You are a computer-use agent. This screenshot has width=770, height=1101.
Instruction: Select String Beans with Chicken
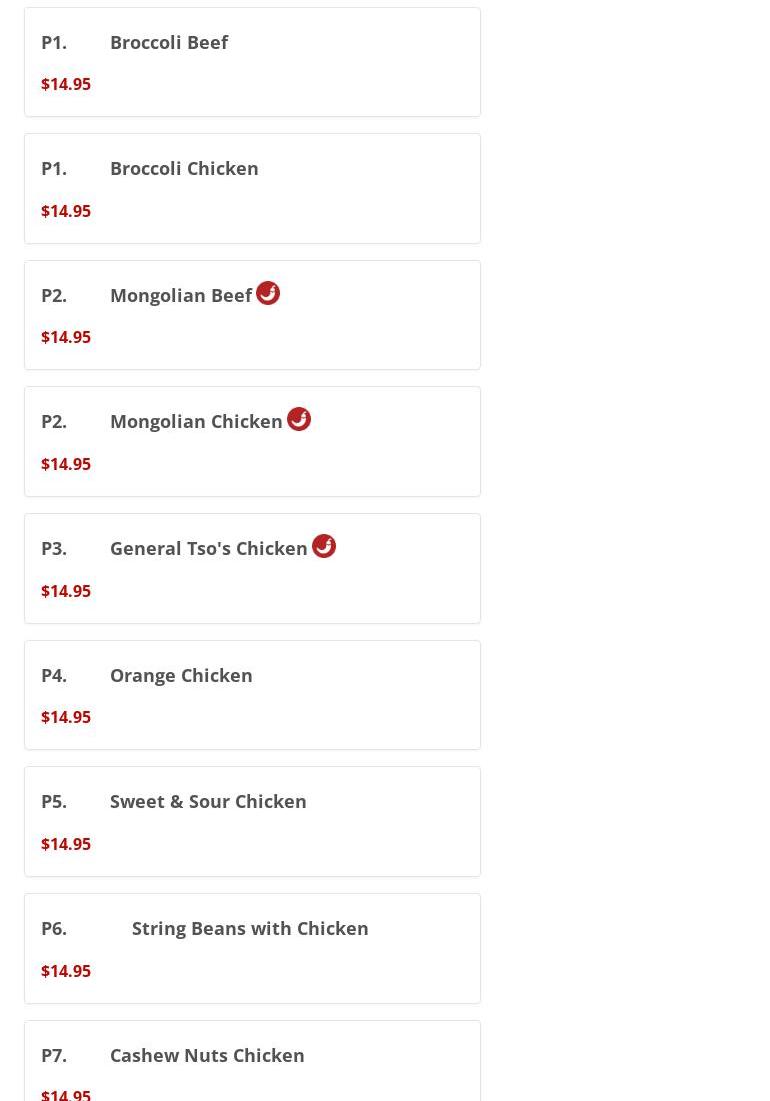[x=250, y=929]
